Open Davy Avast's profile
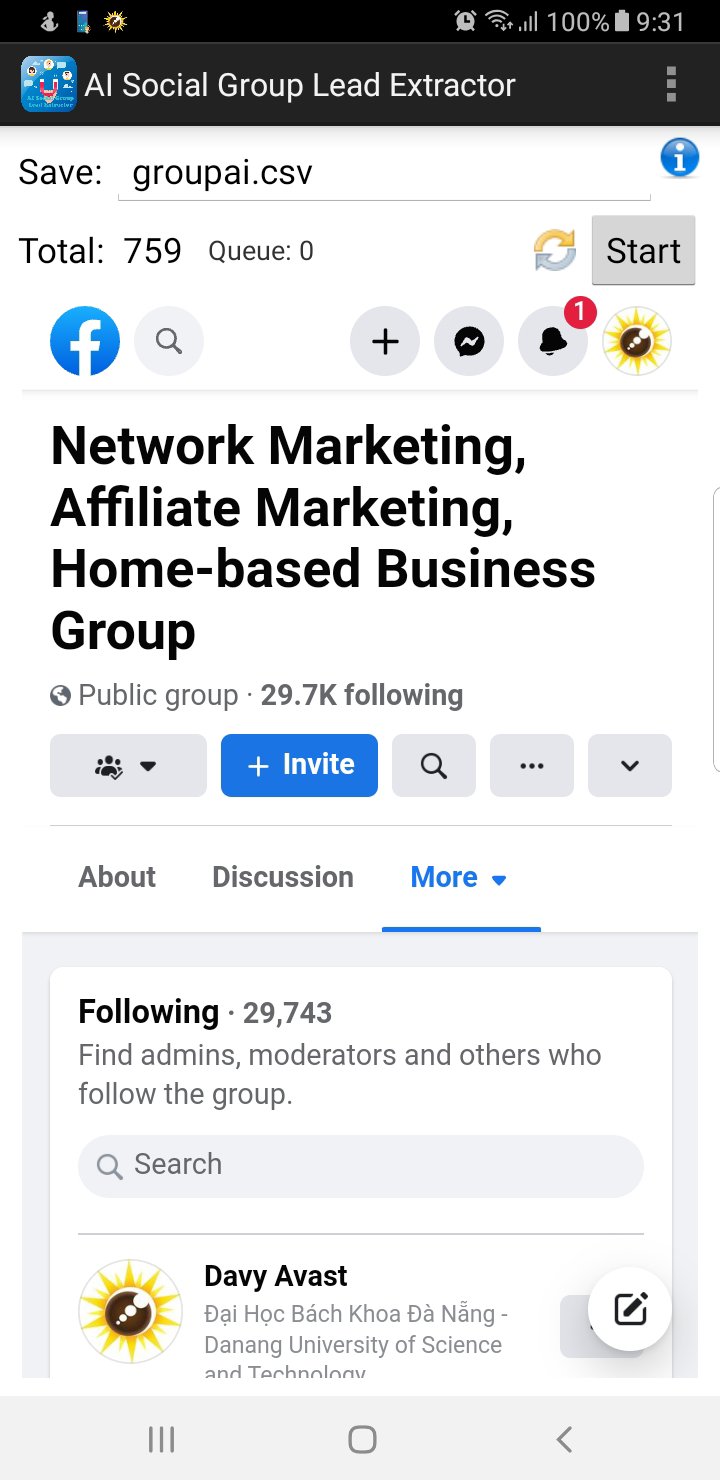This screenshot has height=1480, width=720. [x=275, y=1276]
